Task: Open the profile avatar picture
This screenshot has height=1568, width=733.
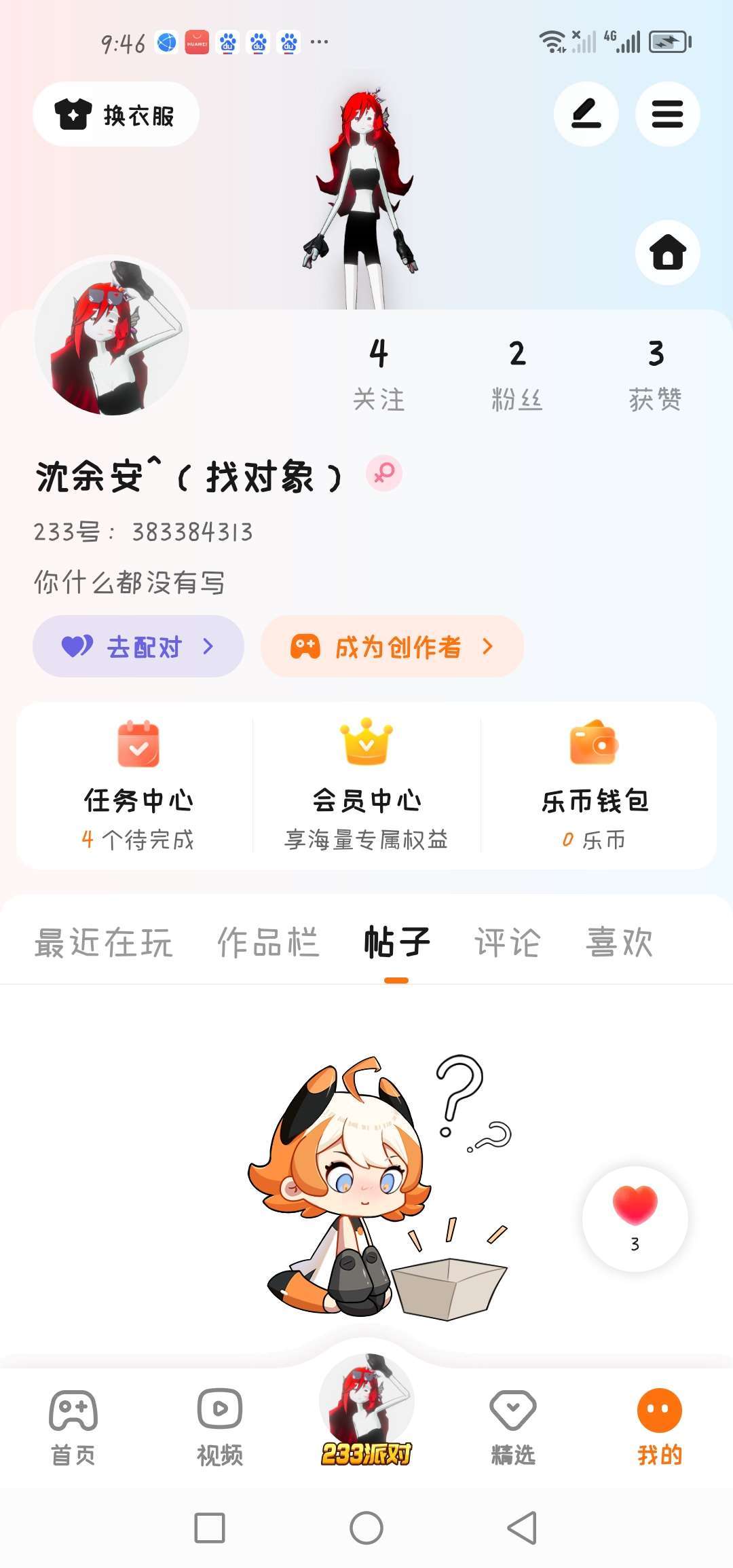Action: (112, 337)
